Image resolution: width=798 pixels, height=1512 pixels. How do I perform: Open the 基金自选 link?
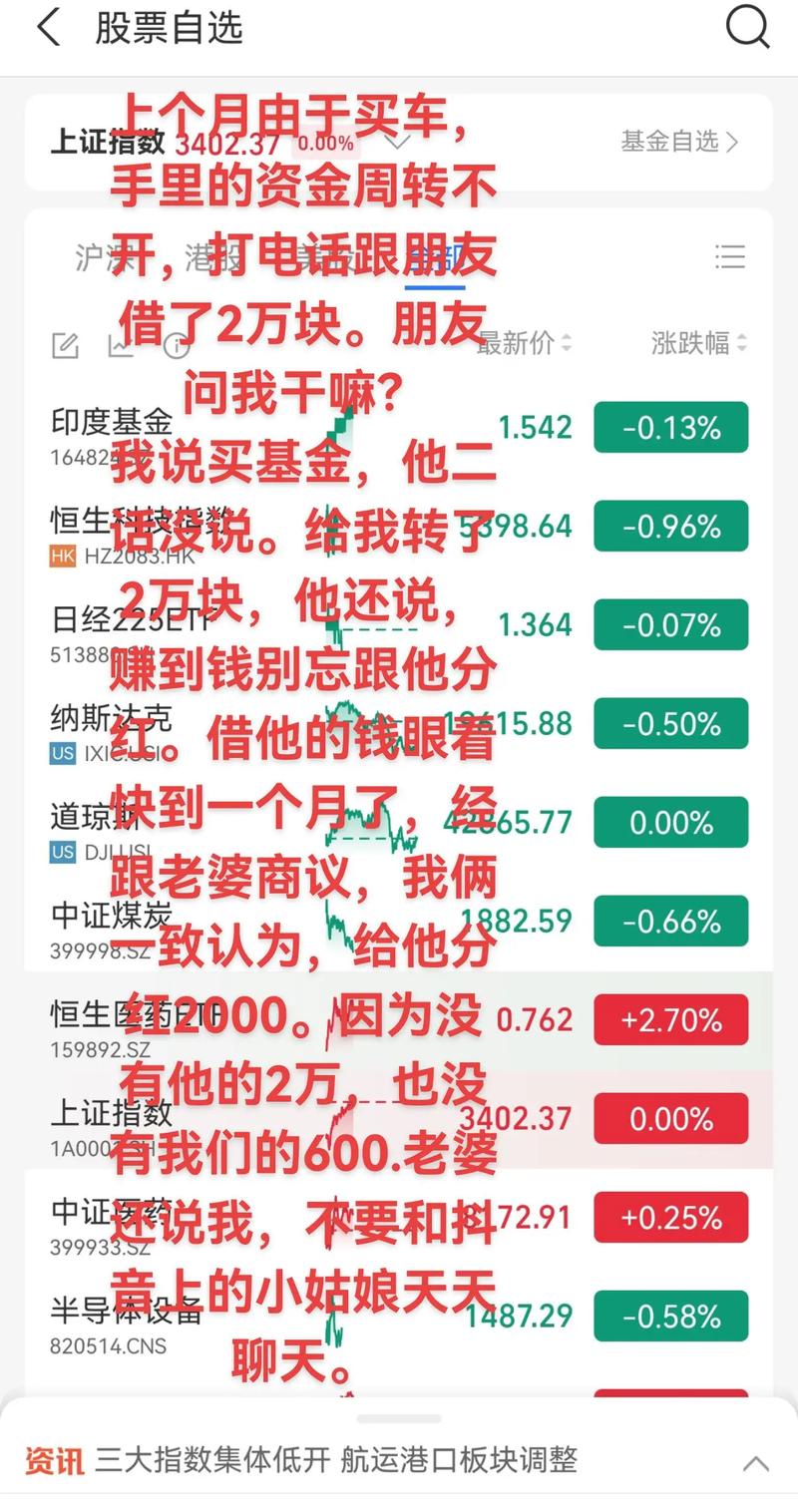click(x=679, y=142)
